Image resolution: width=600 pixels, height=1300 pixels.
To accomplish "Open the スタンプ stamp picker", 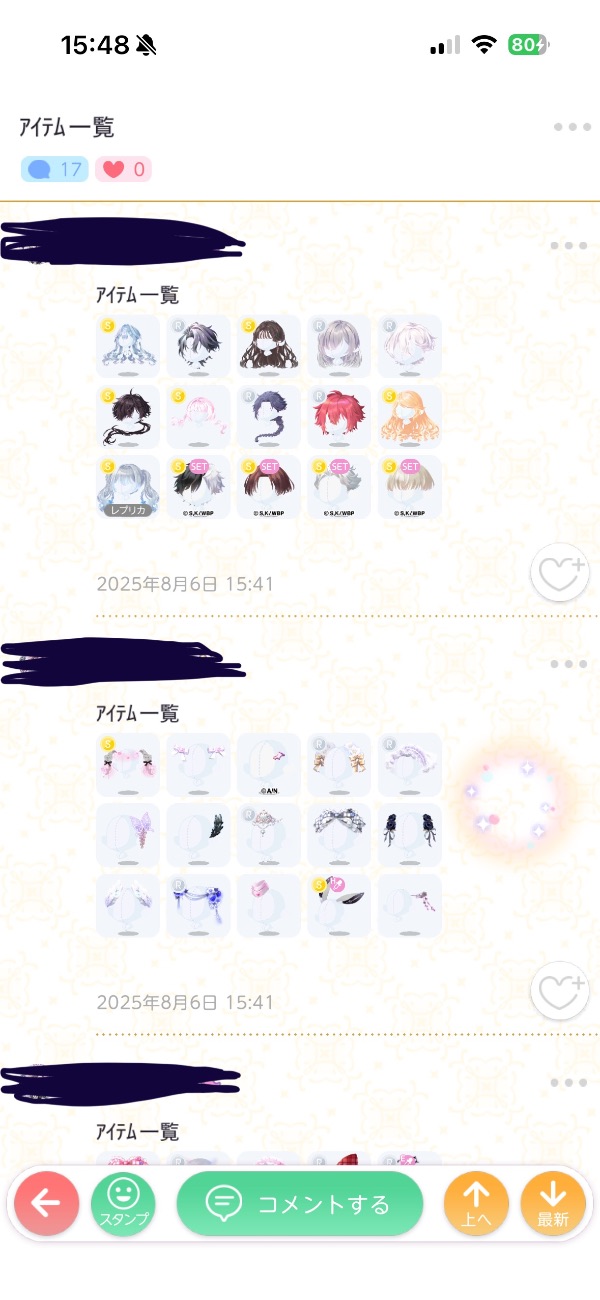I will pos(123,1204).
